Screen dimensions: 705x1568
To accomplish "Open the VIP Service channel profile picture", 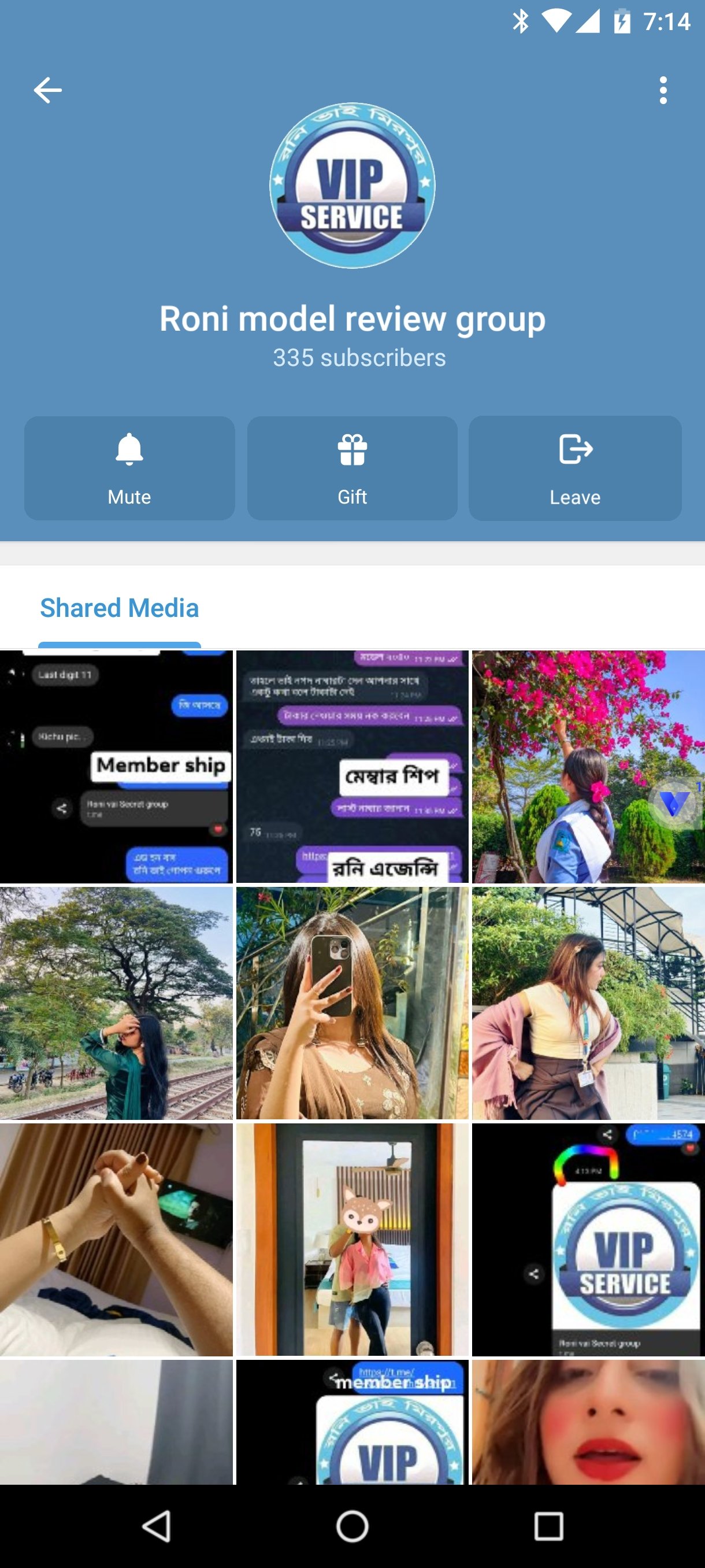I will [x=352, y=186].
